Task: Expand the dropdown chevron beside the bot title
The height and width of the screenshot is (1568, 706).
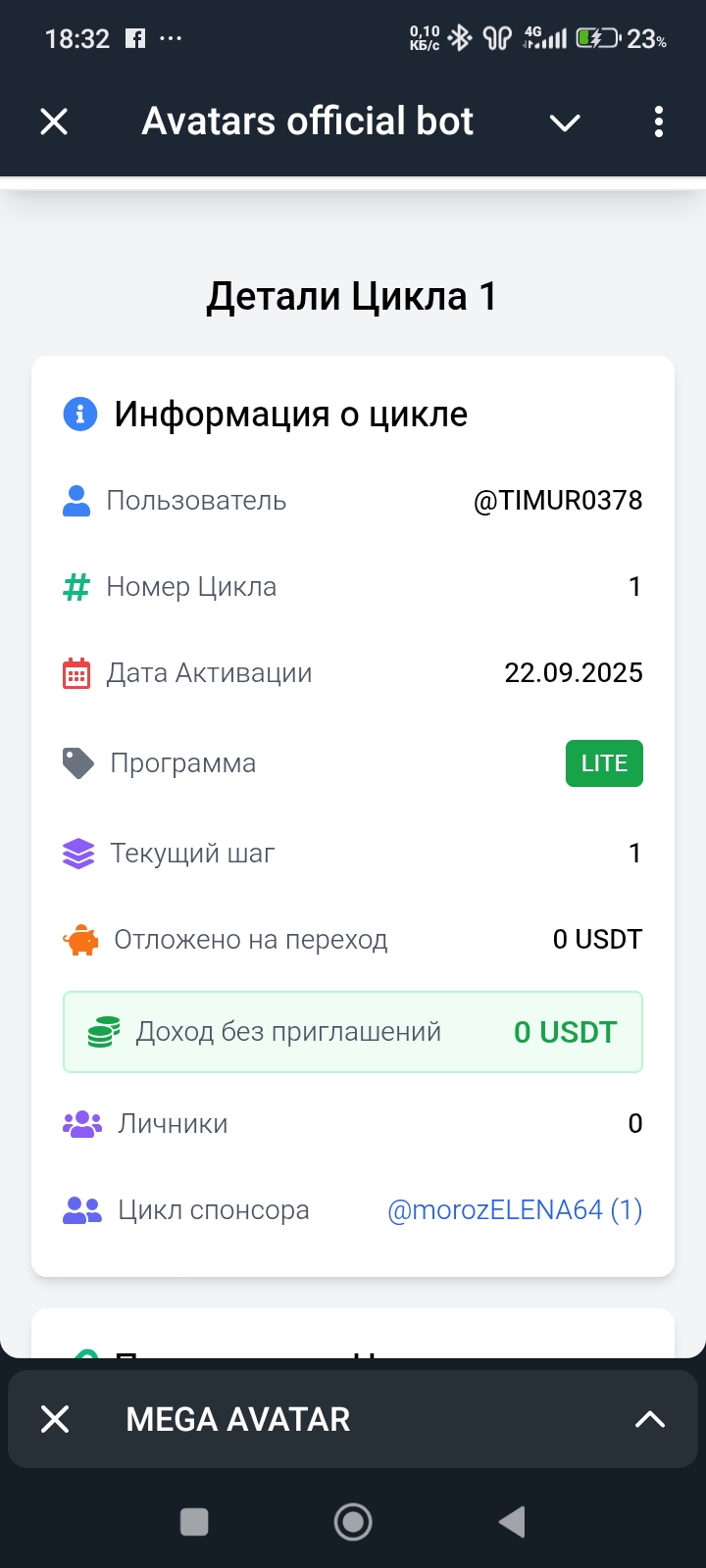Action: pos(565,122)
